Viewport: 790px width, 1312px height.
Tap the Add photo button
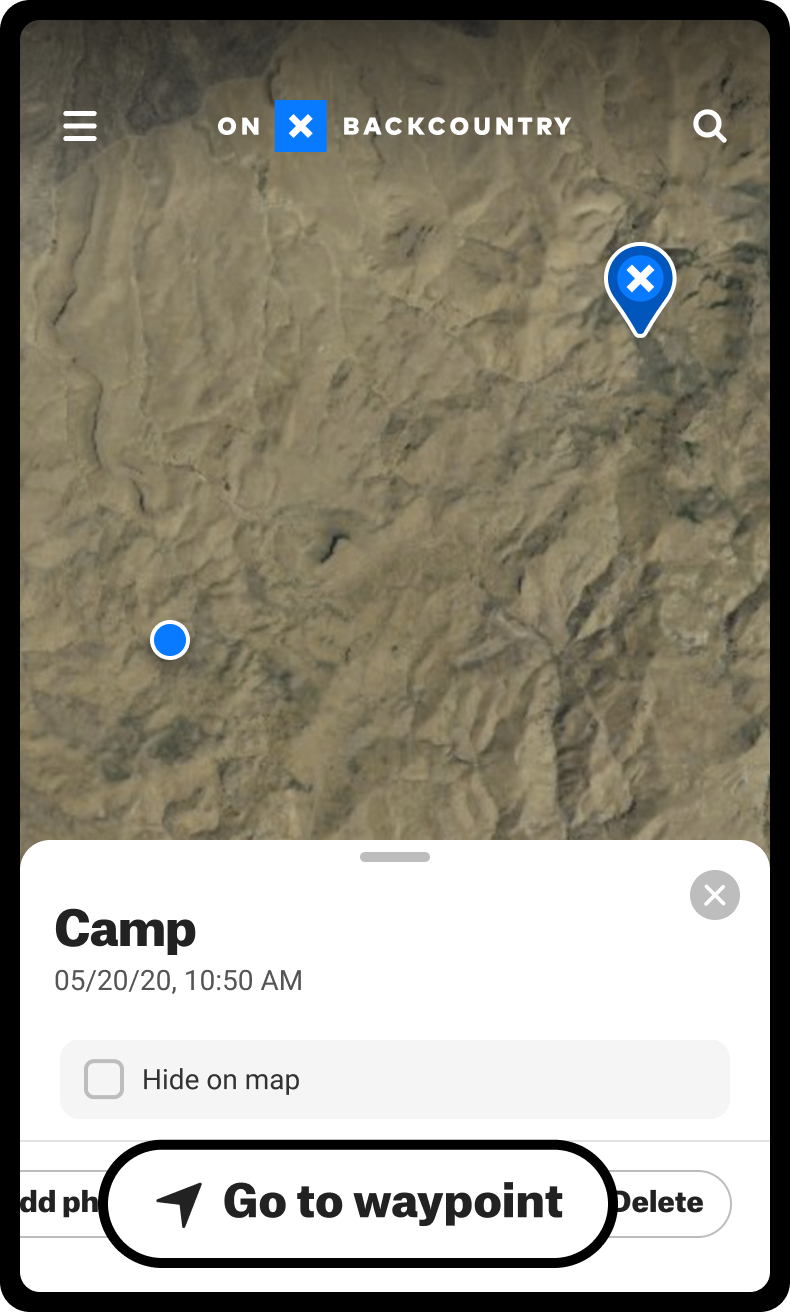(60, 1203)
